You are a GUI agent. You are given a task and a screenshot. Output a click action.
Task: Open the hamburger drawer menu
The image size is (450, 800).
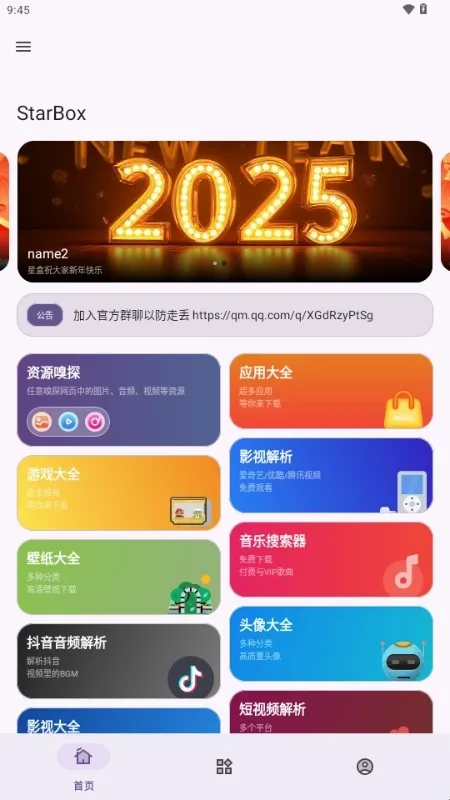tap(23, 47)
